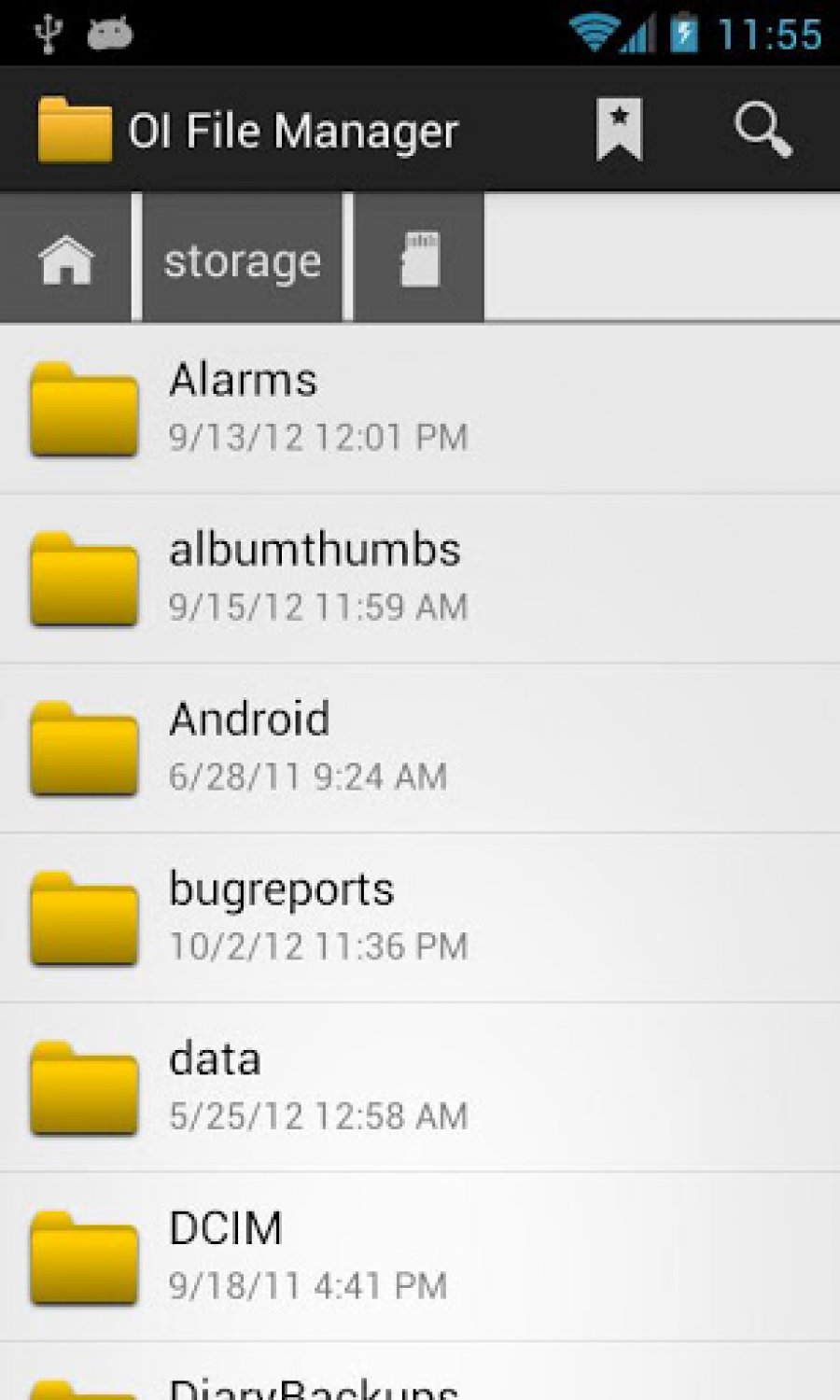Screen dimensions: 840x1400
Task: Jump to the storage breadcrumb
Action: pos(243,259)
